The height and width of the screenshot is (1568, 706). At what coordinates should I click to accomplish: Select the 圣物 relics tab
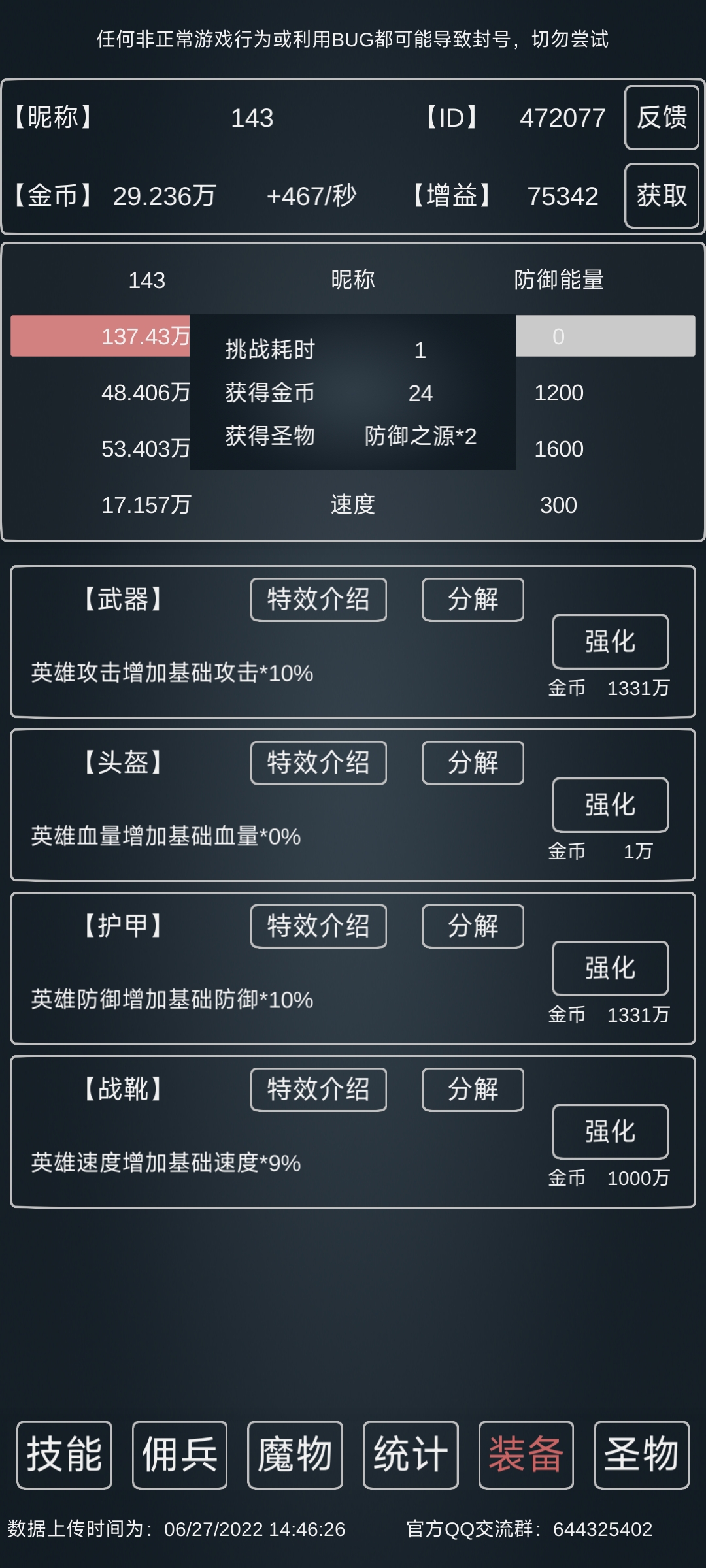[x=641, y=1454]
